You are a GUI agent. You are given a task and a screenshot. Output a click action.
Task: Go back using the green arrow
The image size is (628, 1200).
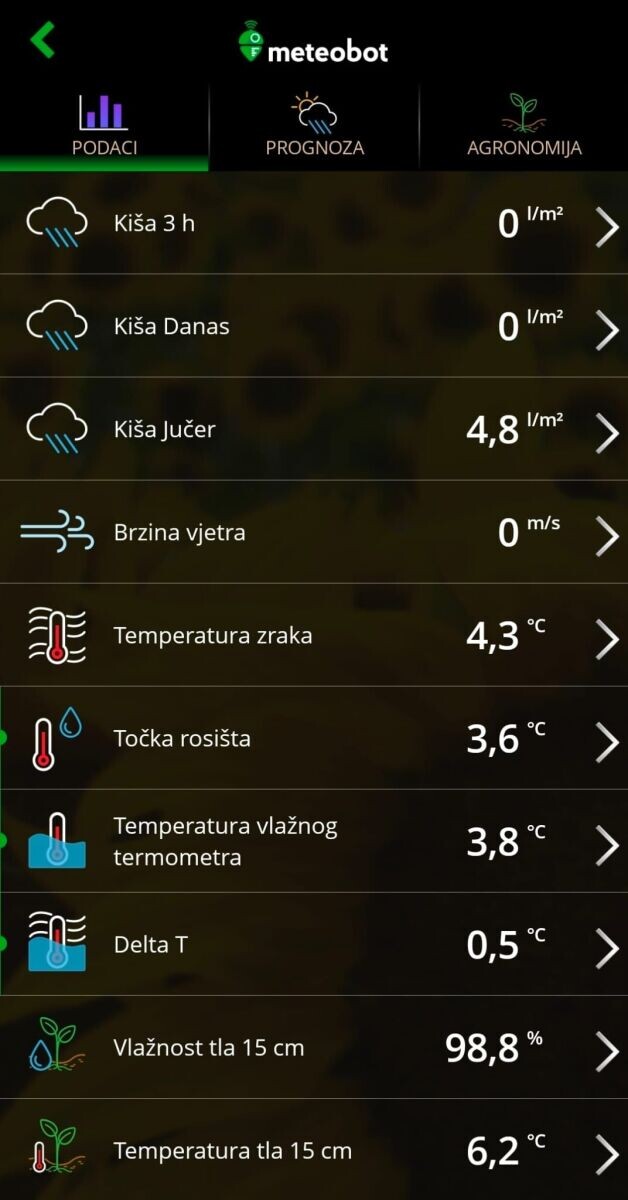[x=42, y=40]
